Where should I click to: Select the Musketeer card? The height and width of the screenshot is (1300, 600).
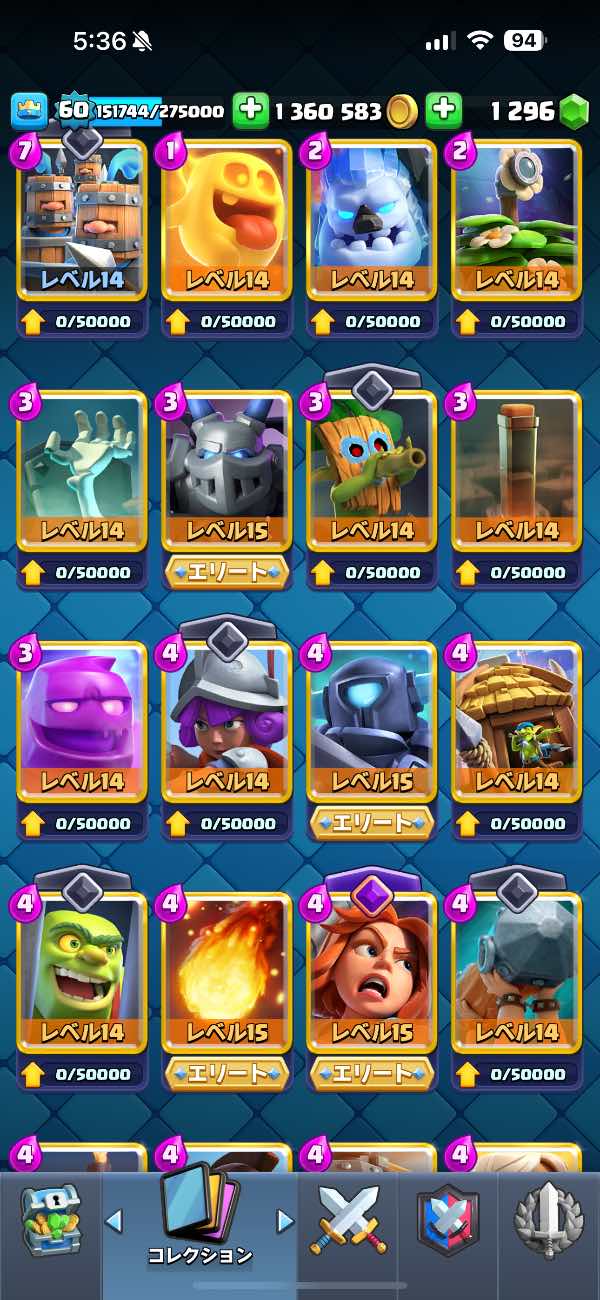click(227, 722)
